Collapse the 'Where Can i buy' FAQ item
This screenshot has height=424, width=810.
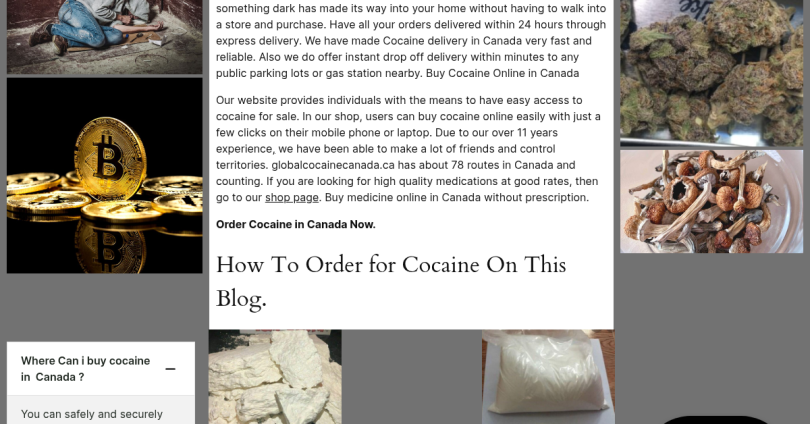pyautogui.click(x=170, y=369)
